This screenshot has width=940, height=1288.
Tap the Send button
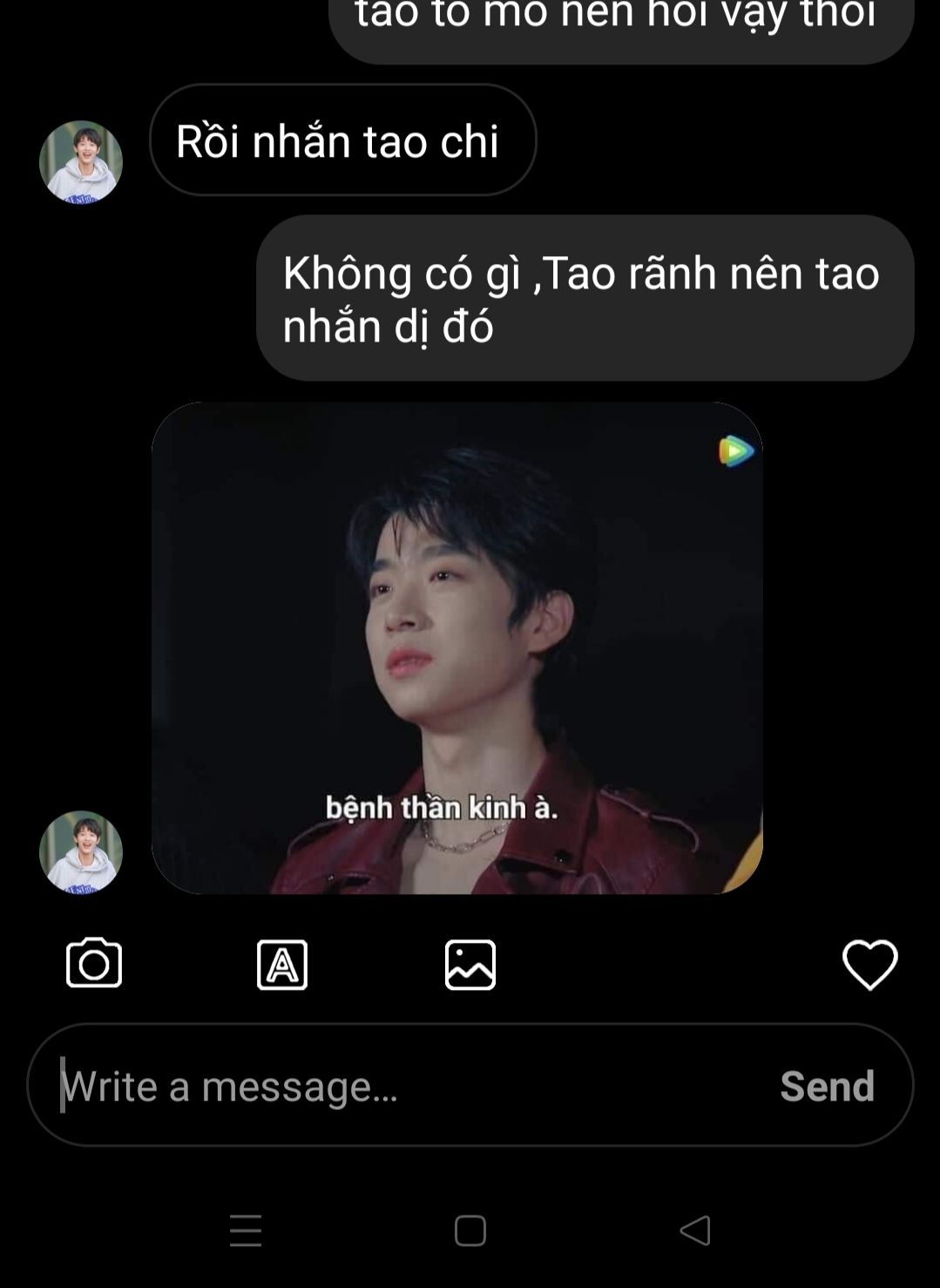pos(827,1086)
